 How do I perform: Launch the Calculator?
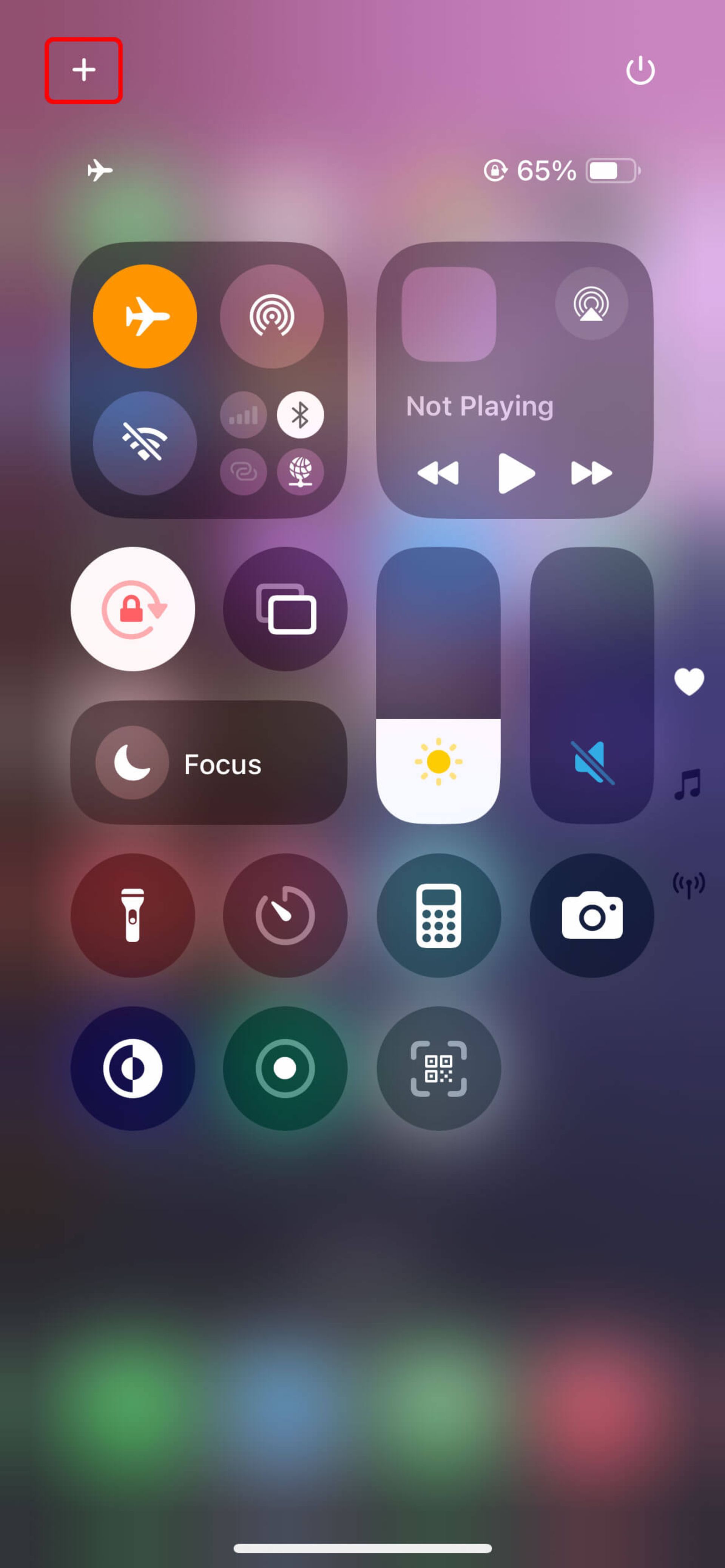439,915
